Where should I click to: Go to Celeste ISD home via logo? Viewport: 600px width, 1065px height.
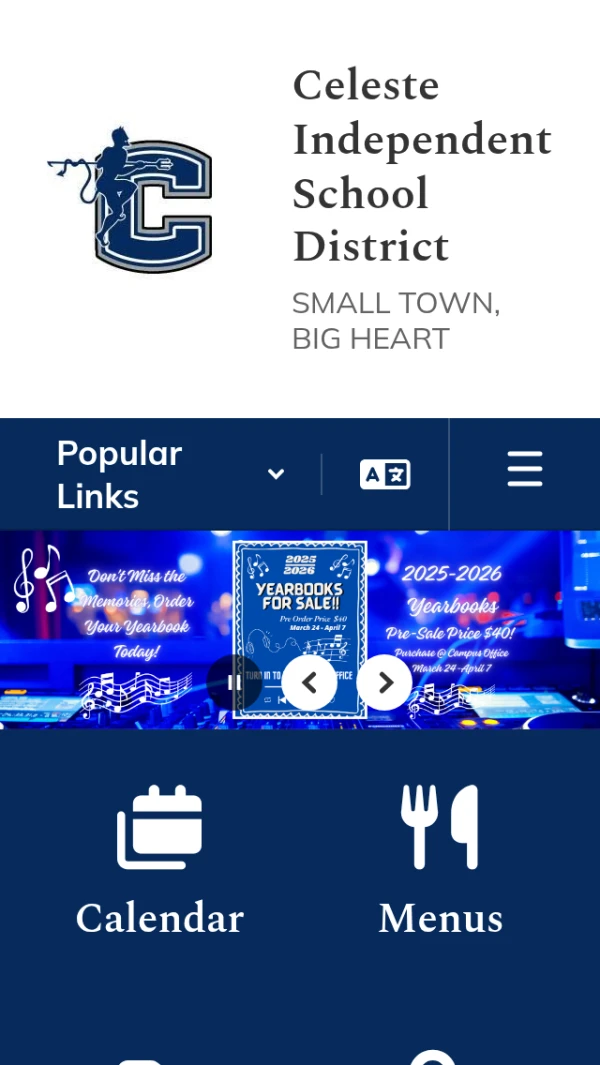pos(131,199)
